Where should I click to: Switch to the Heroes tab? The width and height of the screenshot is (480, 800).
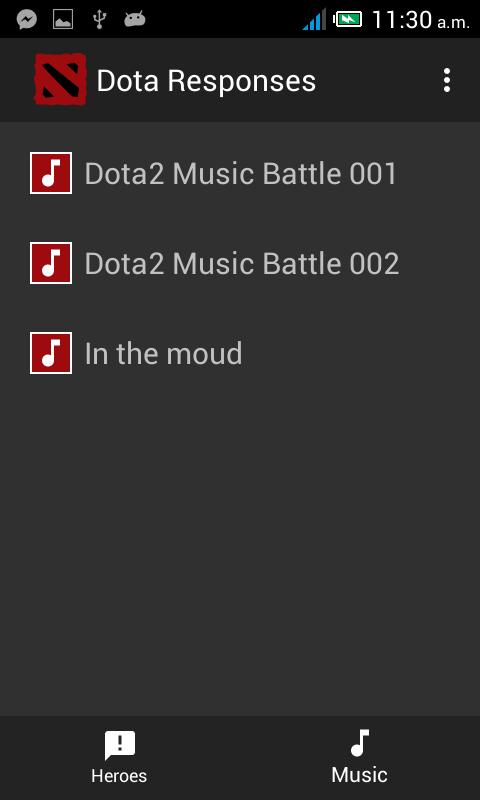[119, 758]
